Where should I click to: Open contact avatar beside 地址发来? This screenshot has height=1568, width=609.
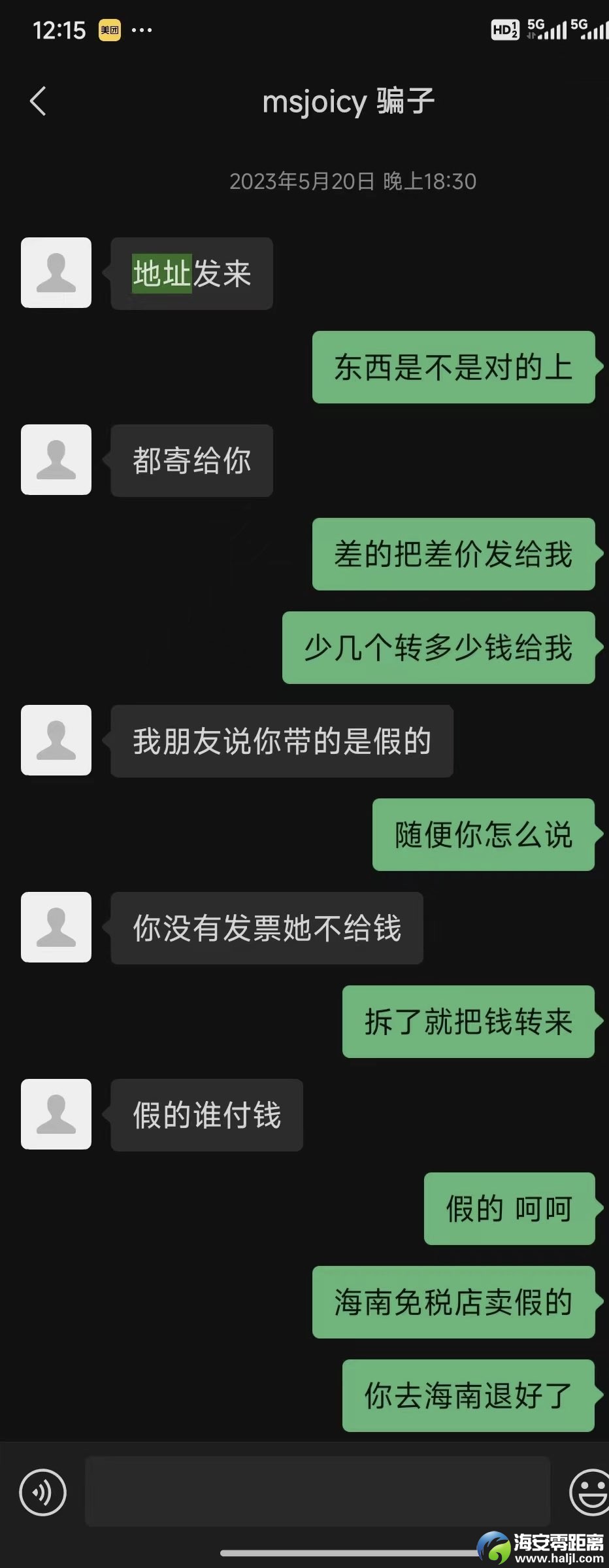pyautogui.click(x=56, y=273)
